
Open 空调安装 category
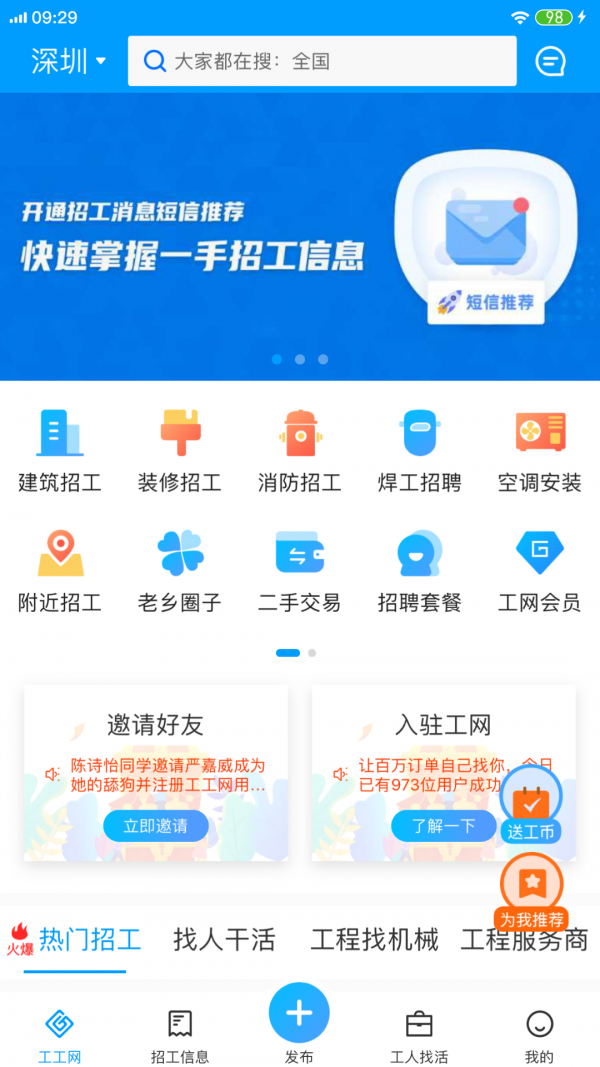coord(540,450)
